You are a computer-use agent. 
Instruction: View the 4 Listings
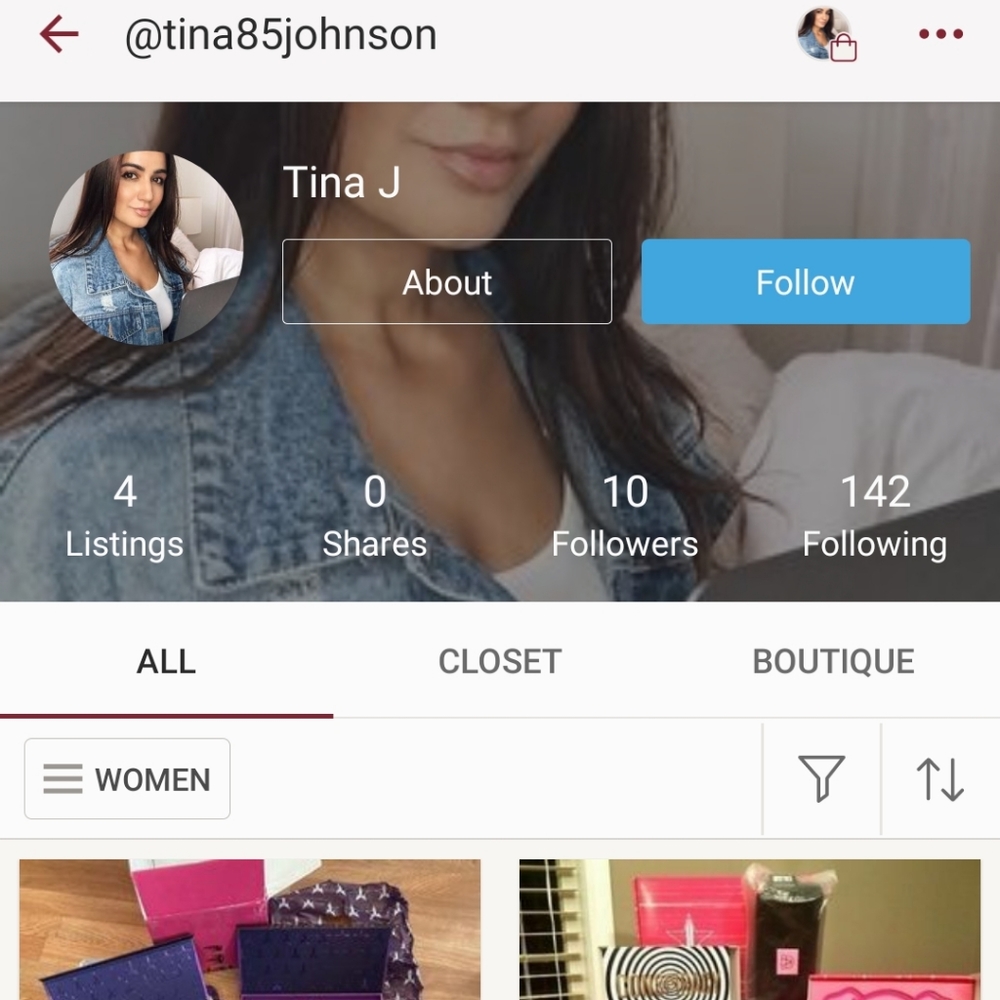125,517
